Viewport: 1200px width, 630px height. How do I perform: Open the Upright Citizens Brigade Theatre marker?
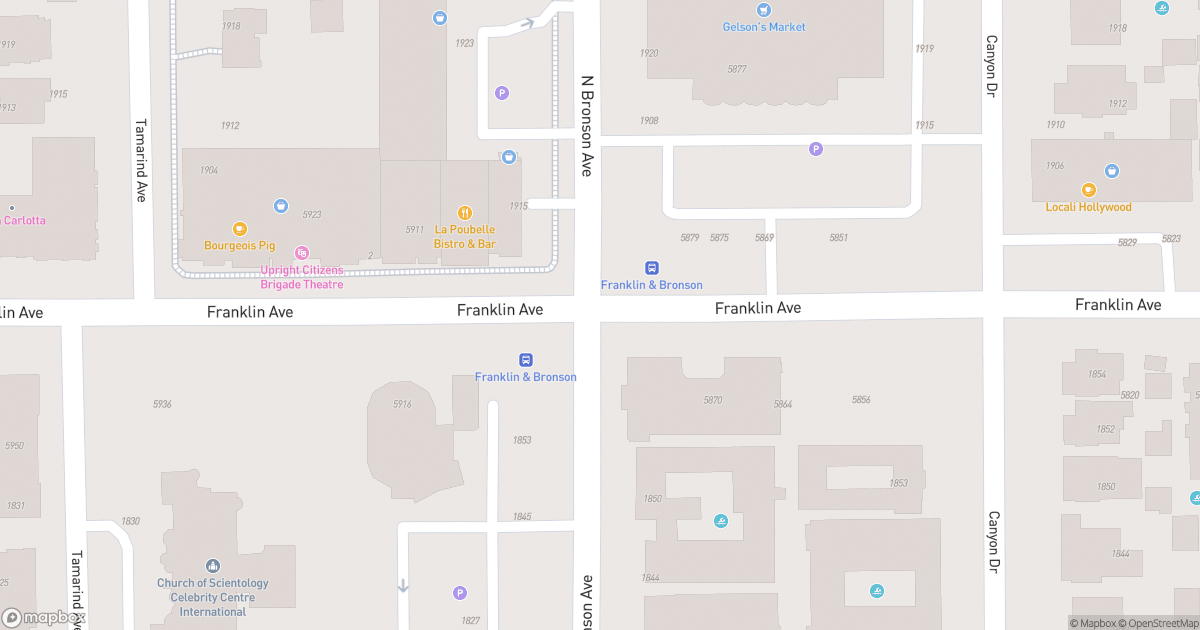(302, 253)
